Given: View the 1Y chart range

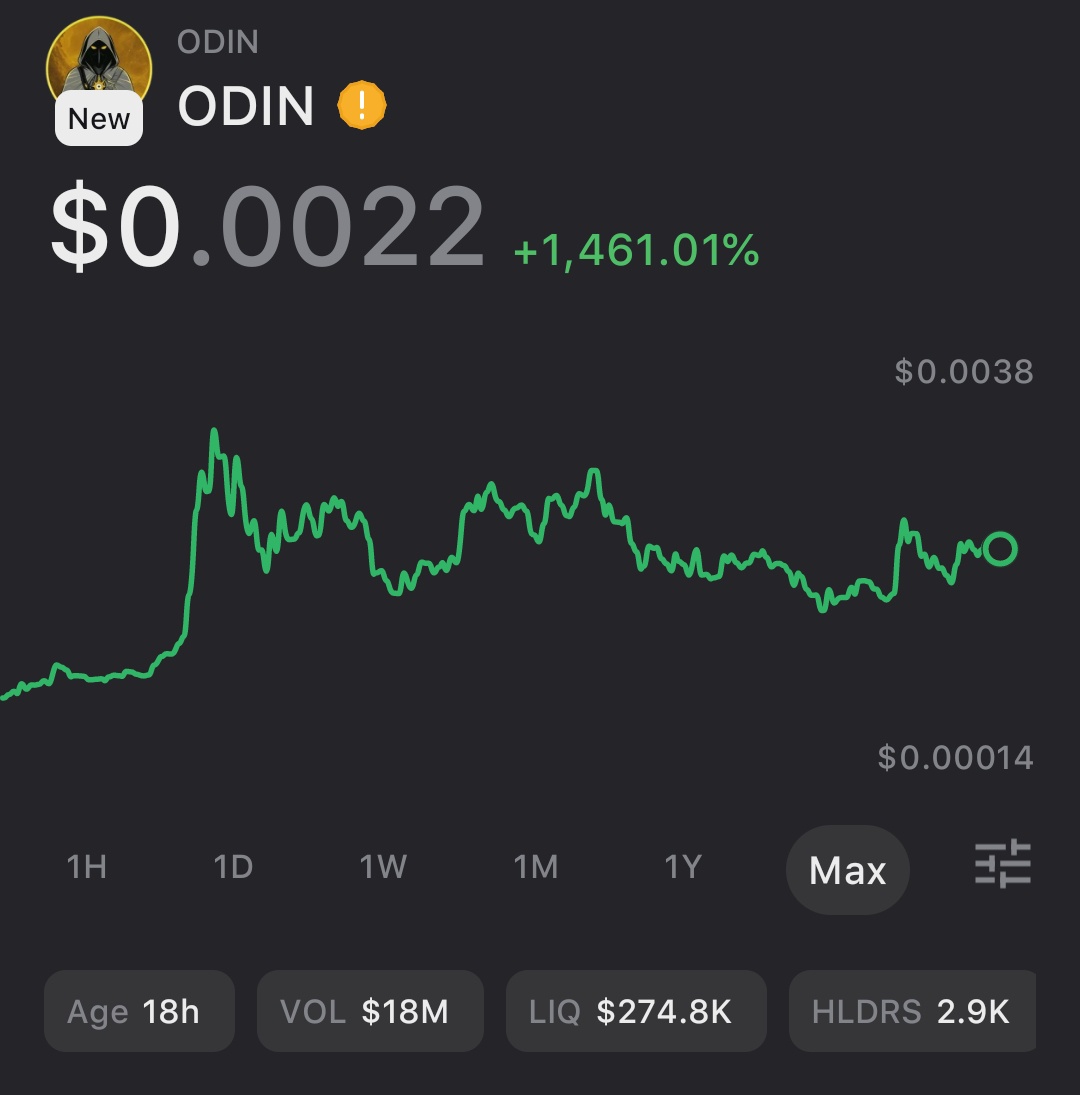Looking at the screenshot, I should (x=684, y=867).
